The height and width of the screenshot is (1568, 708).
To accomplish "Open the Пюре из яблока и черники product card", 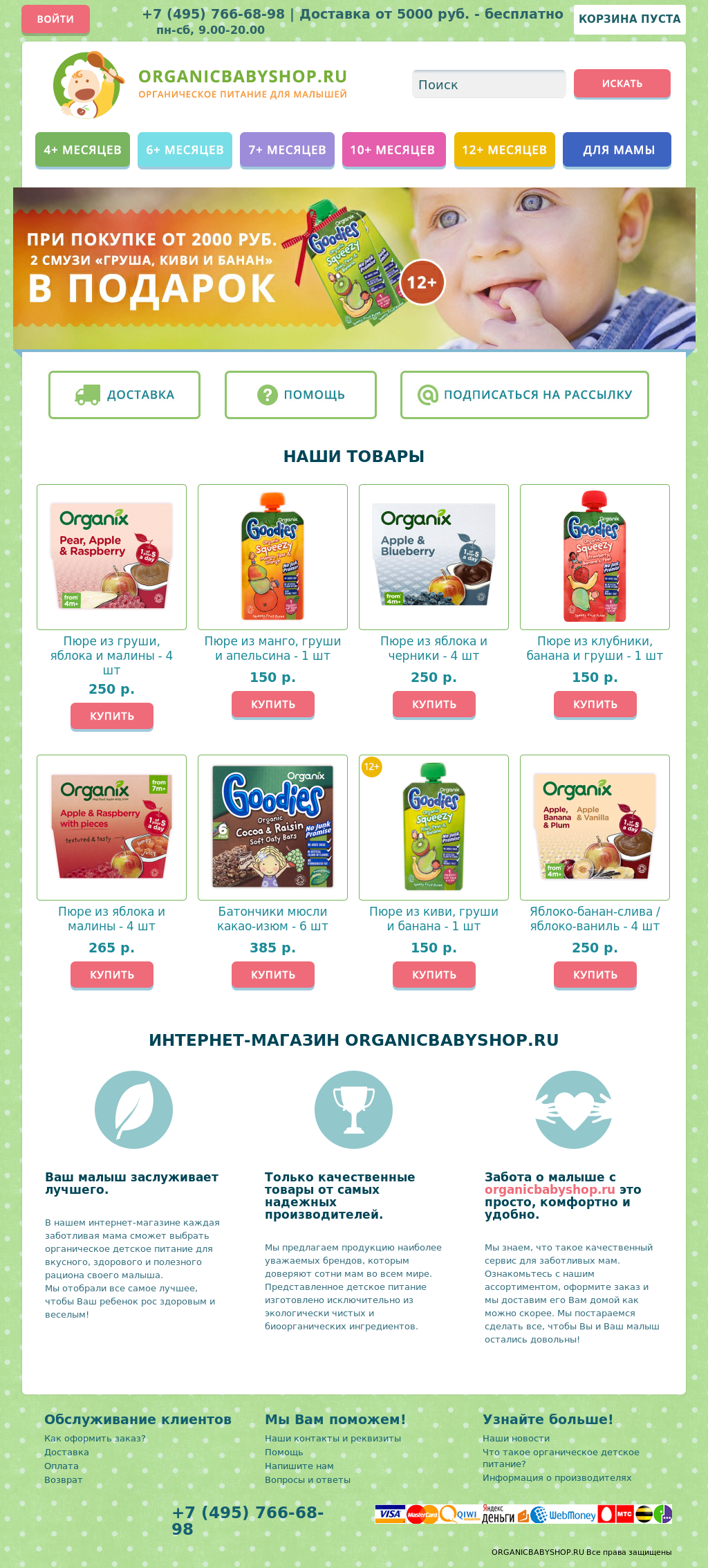I will click(x=434, y=557).
